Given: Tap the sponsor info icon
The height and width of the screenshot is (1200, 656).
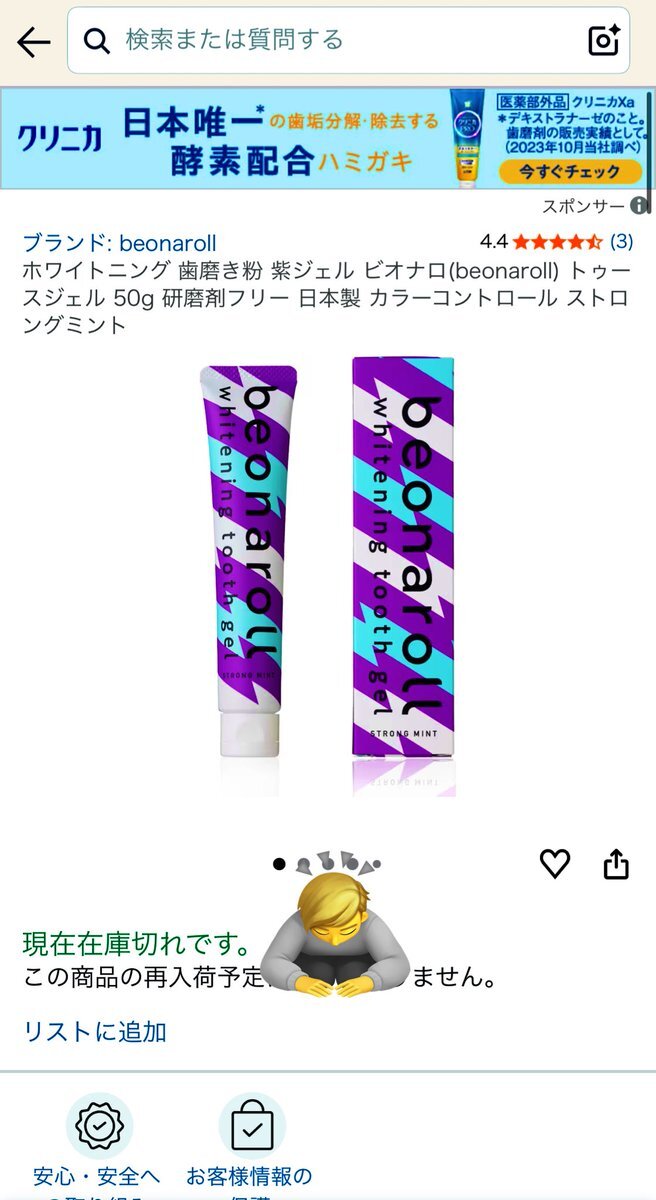Looking at the screenshot, I should tap(640, 206).
